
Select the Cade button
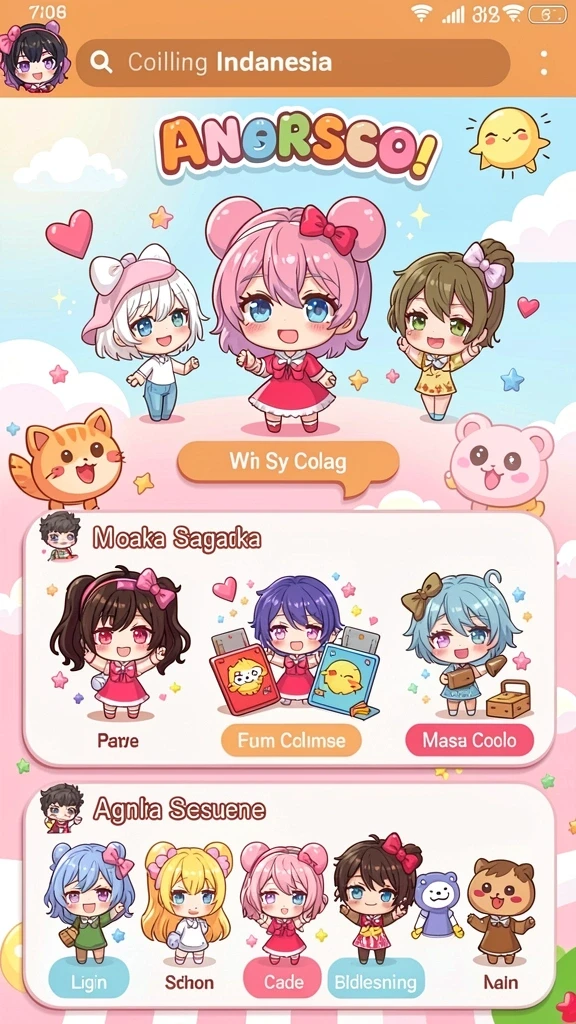click(x=283, y=982)
